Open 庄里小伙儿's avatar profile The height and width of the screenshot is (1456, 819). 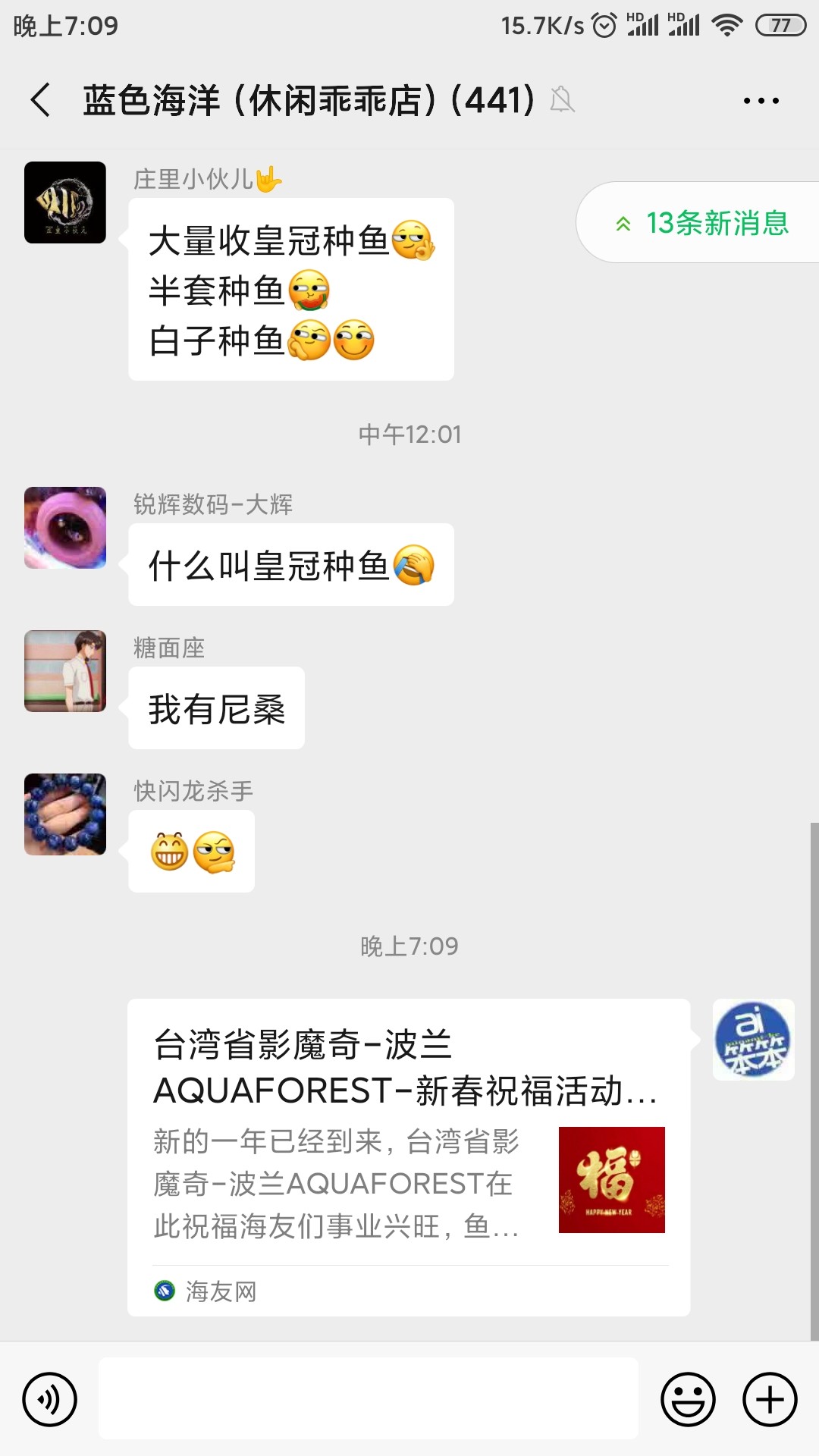click(x=65, y=202)
